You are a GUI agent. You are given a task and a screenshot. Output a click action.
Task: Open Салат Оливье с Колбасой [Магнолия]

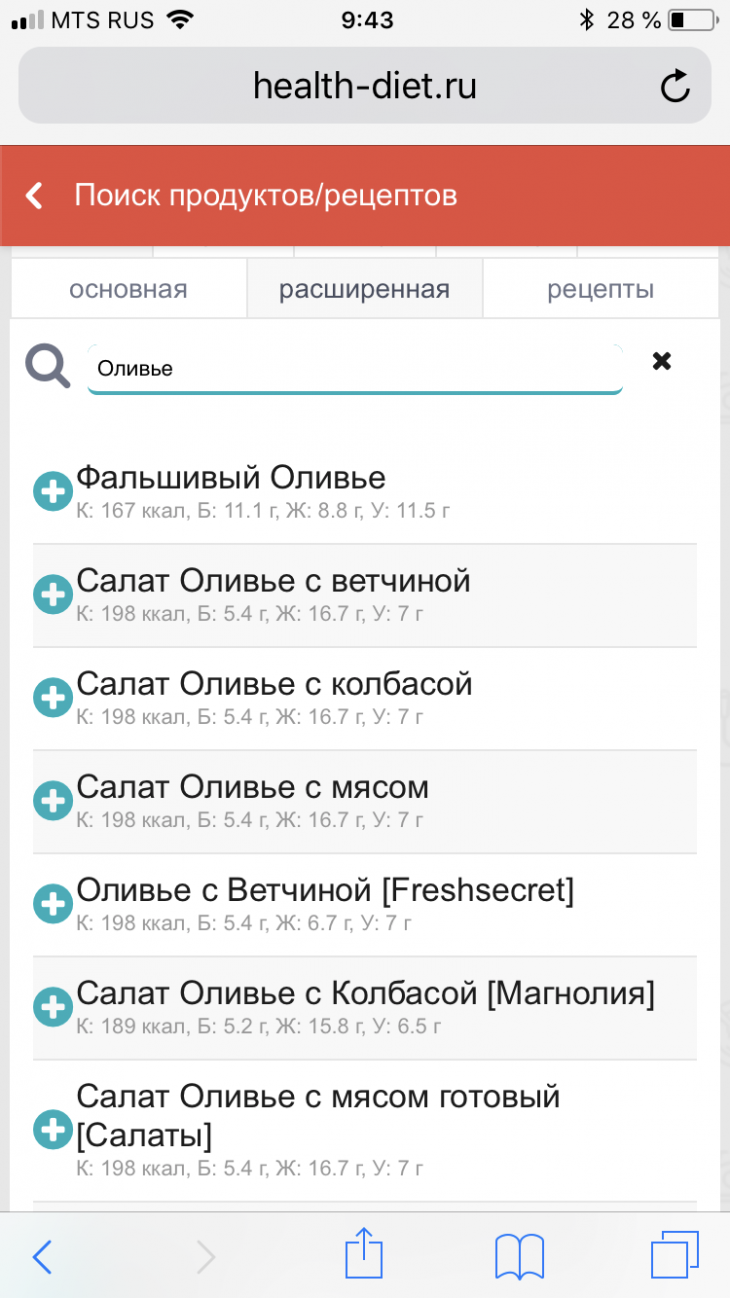click(365, 994)
